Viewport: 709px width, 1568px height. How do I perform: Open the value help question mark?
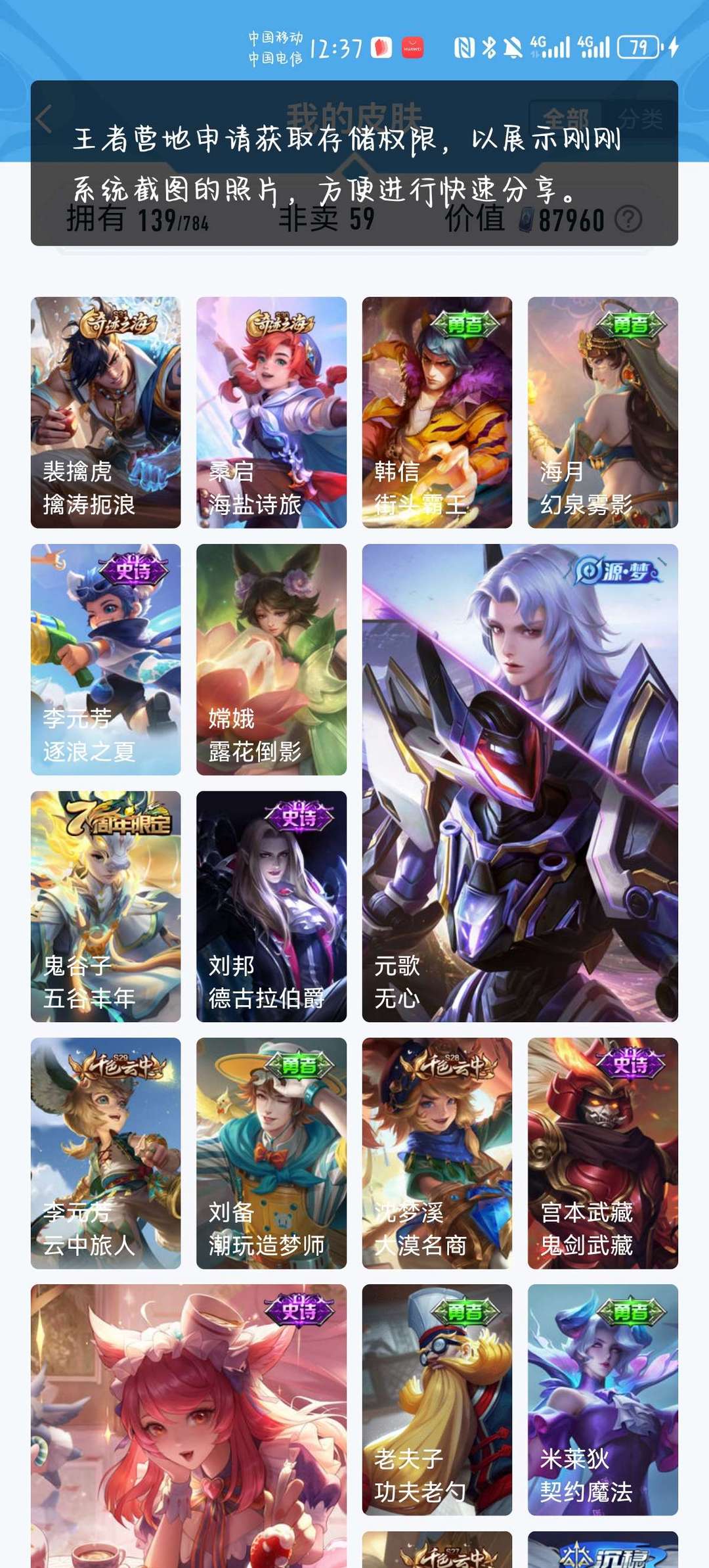628,219
